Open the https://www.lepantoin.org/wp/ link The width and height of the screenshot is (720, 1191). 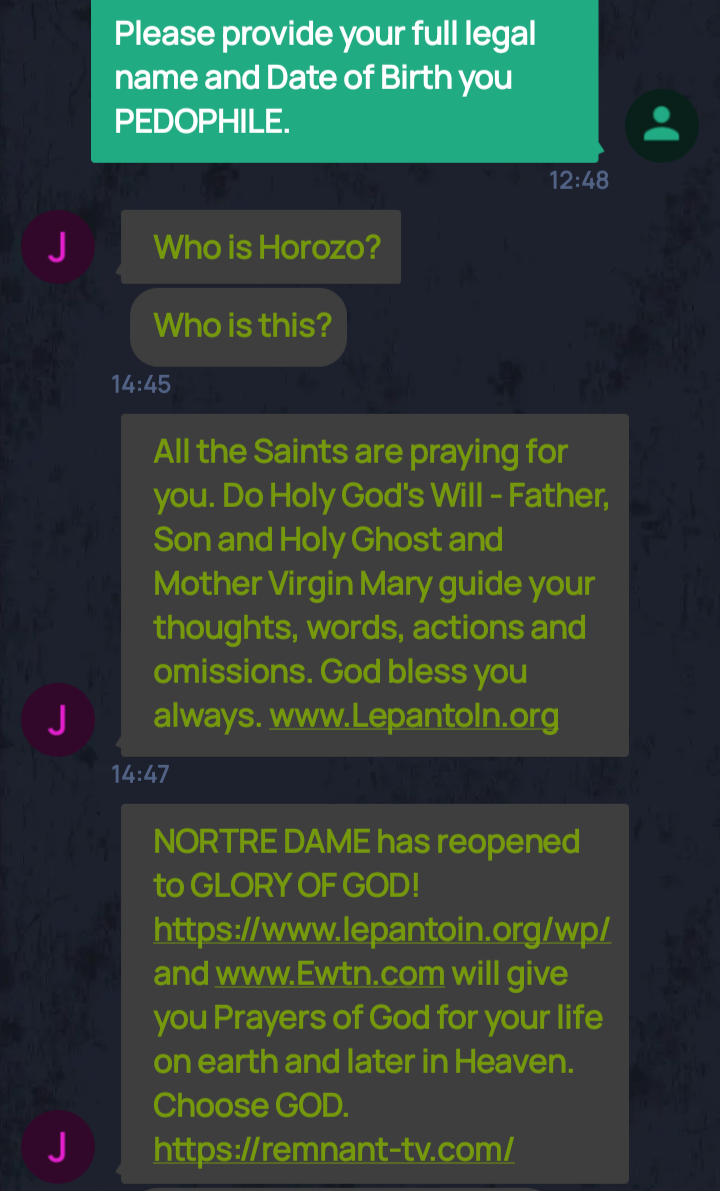(382, 929)
